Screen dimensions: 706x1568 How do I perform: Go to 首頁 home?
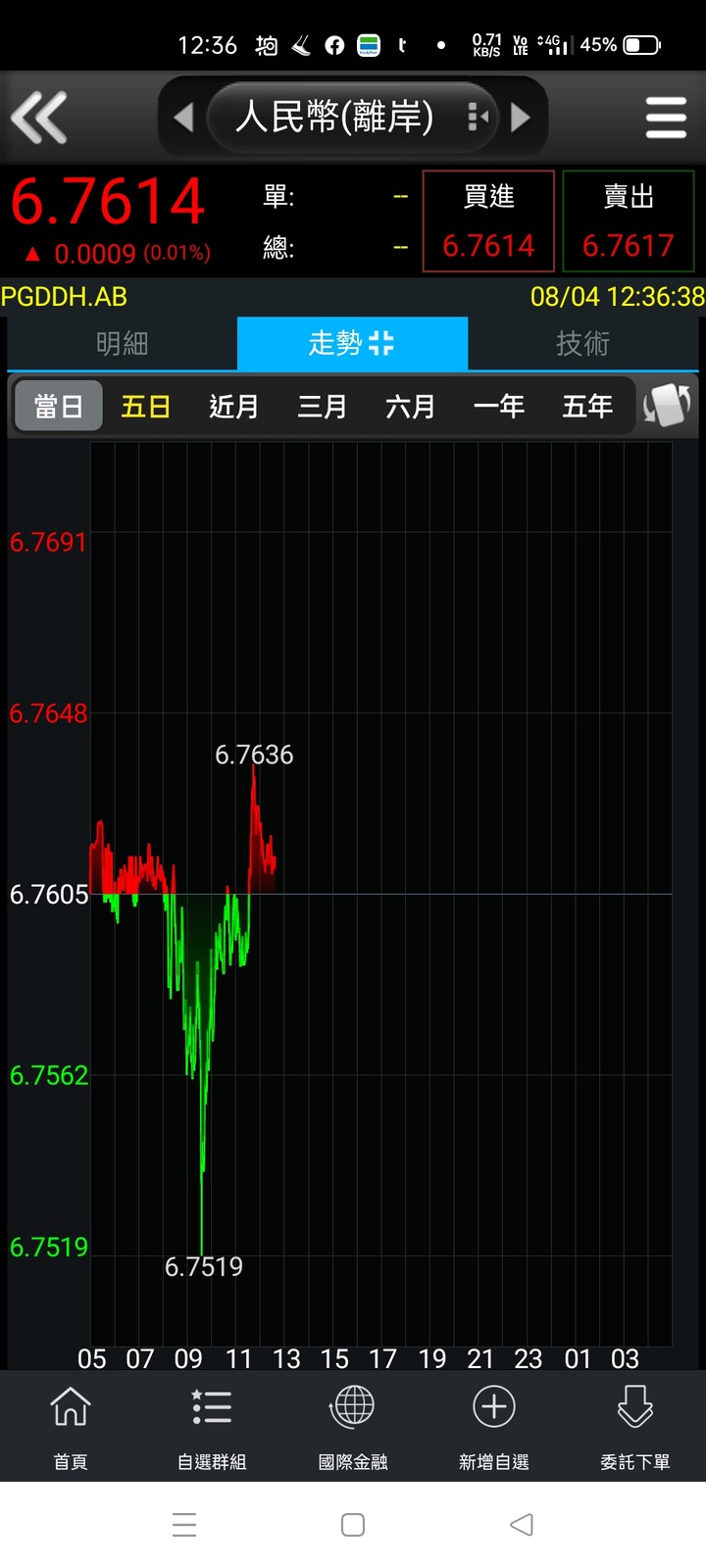tap(71, 1428)
